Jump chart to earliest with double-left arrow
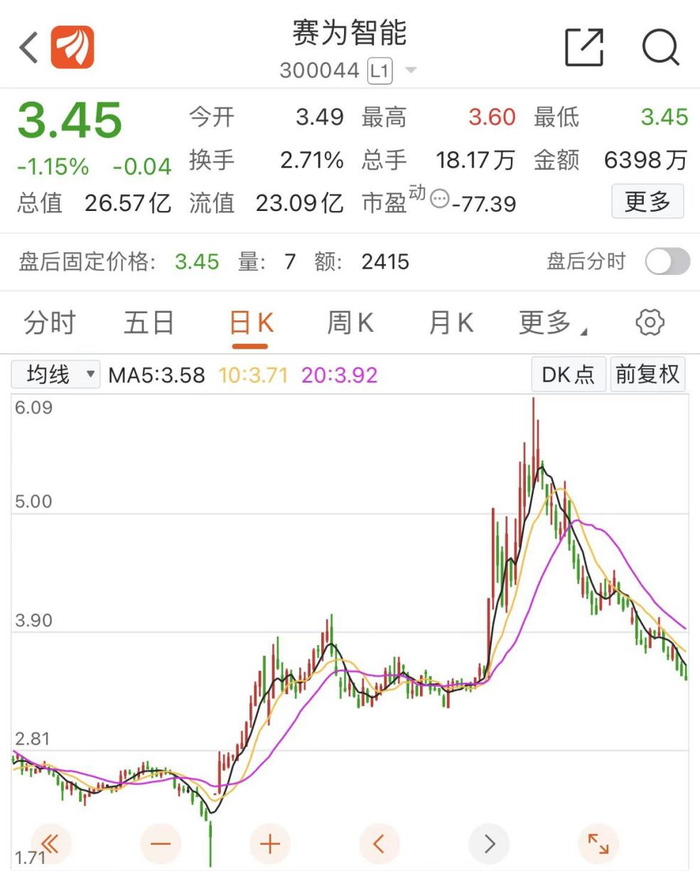 tap(51, 844)
